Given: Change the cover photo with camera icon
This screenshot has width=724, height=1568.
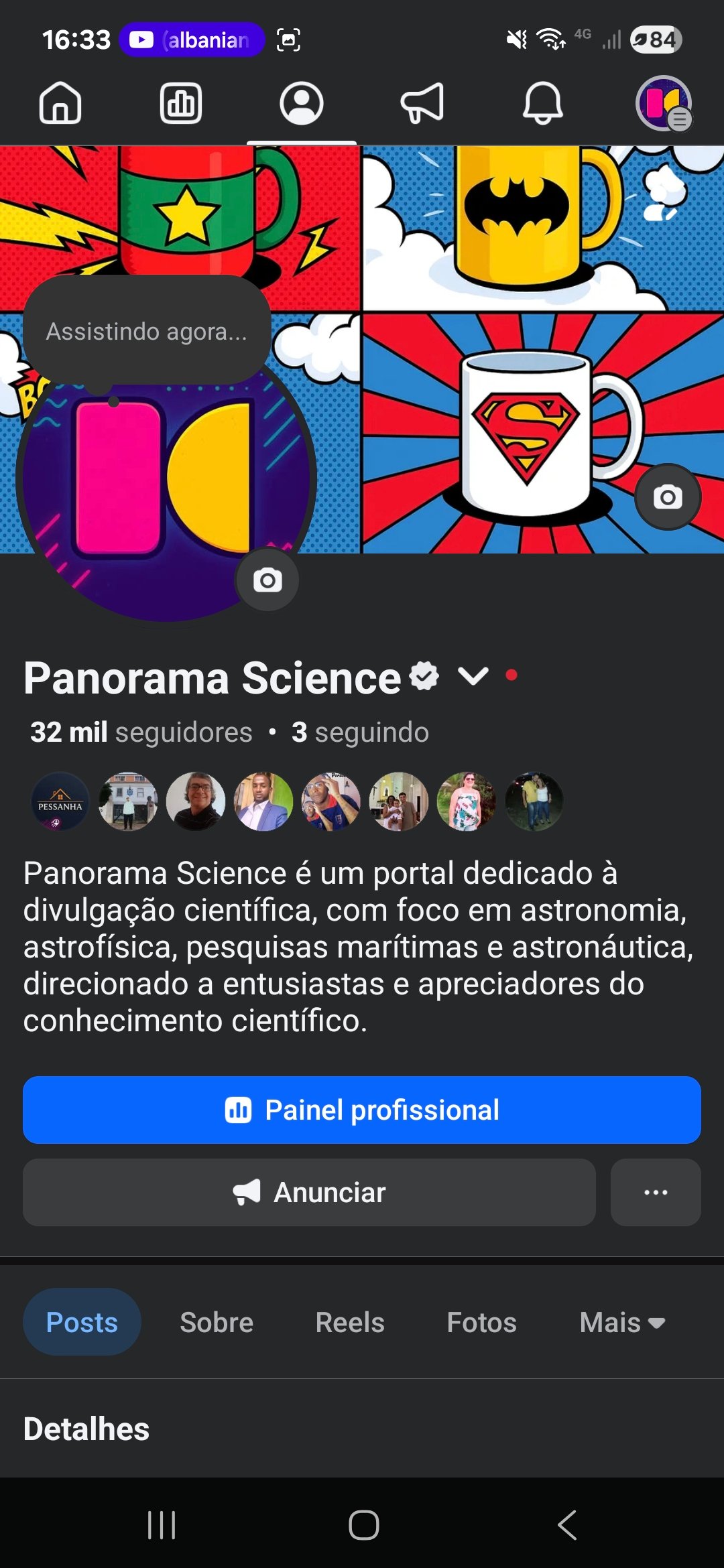Looking at the screenshot, I should coord(668,497).
